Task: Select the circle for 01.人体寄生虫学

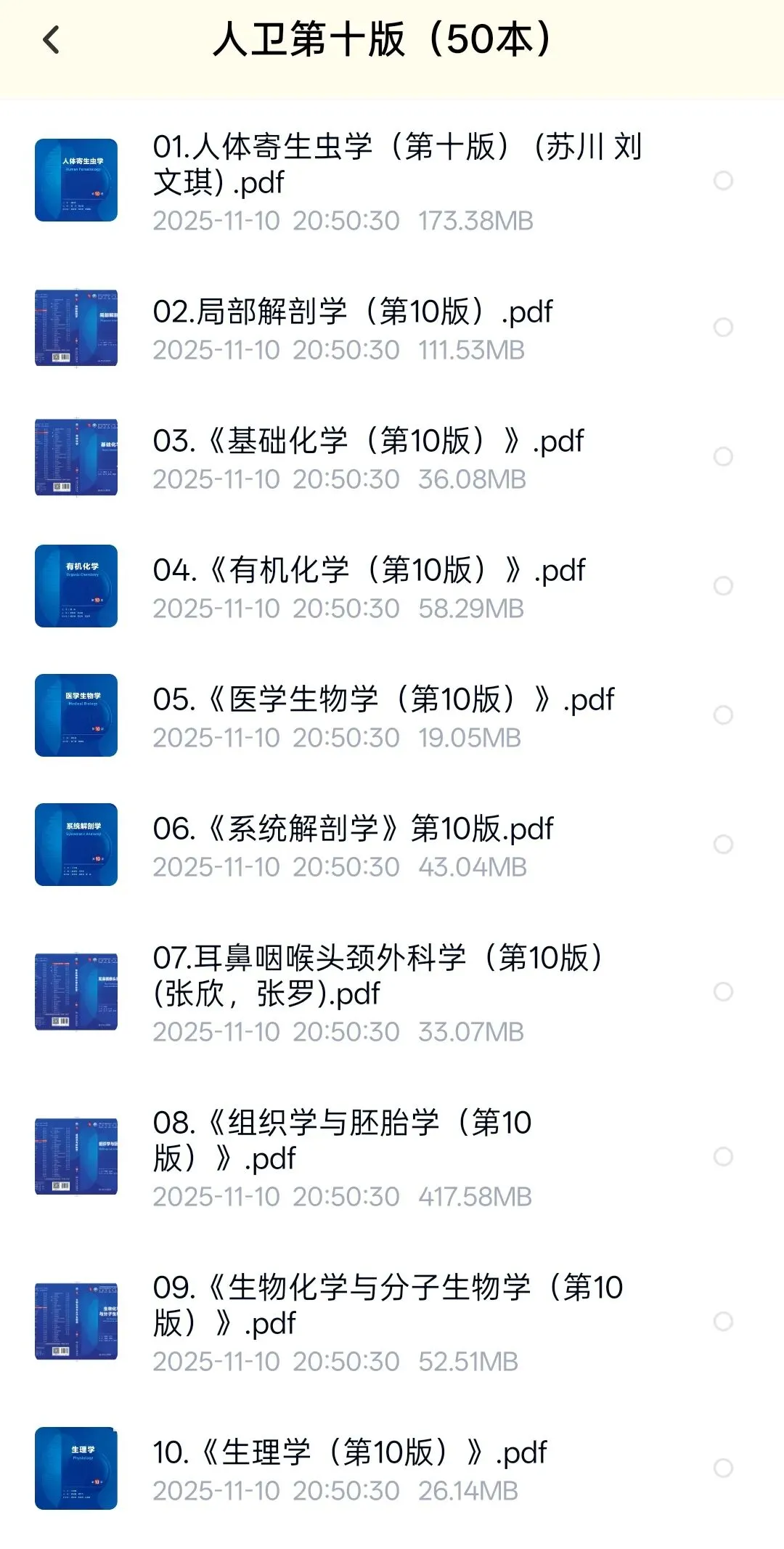Action: point(723,181)
